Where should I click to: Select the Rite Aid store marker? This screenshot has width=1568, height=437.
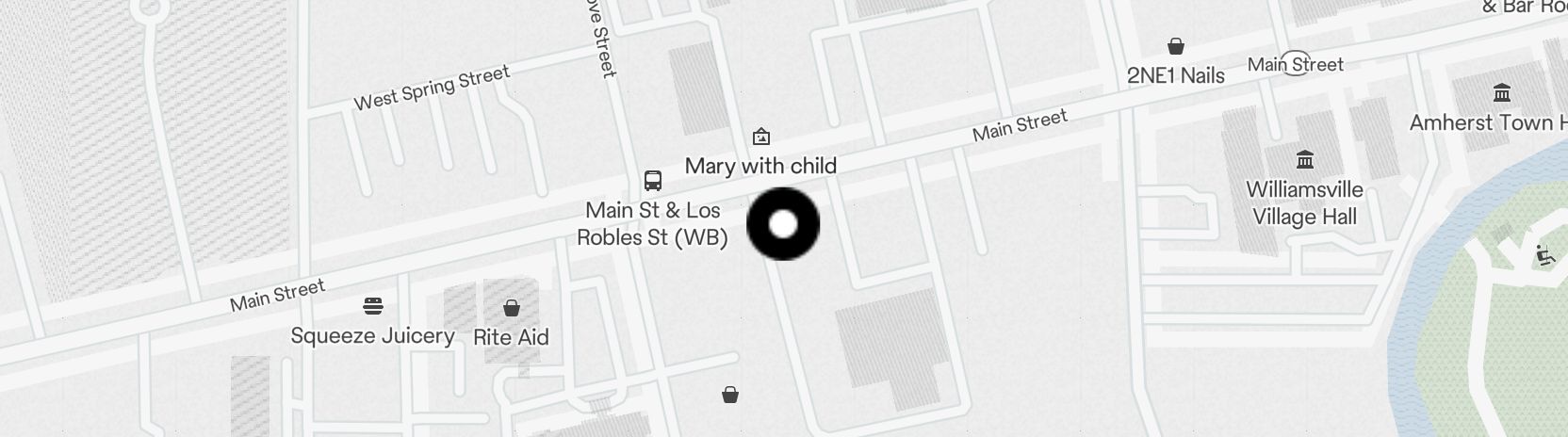pos(511,308)
